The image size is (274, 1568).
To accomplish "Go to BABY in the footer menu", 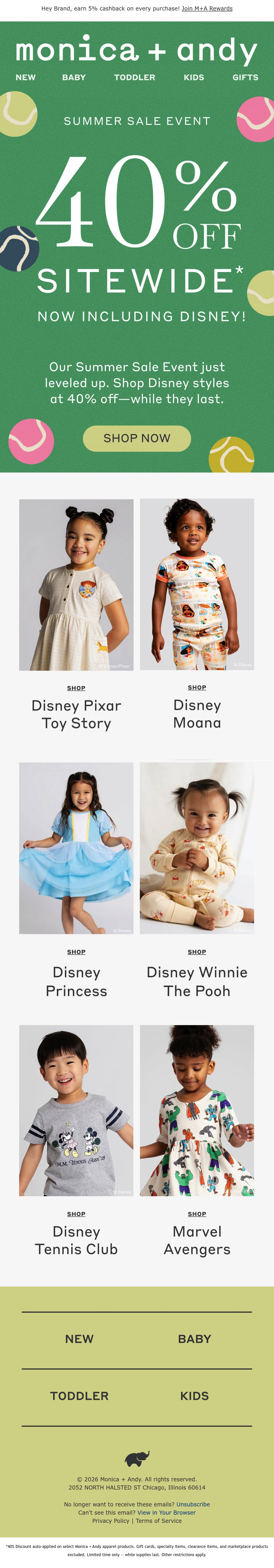I will coord(194,1339).
